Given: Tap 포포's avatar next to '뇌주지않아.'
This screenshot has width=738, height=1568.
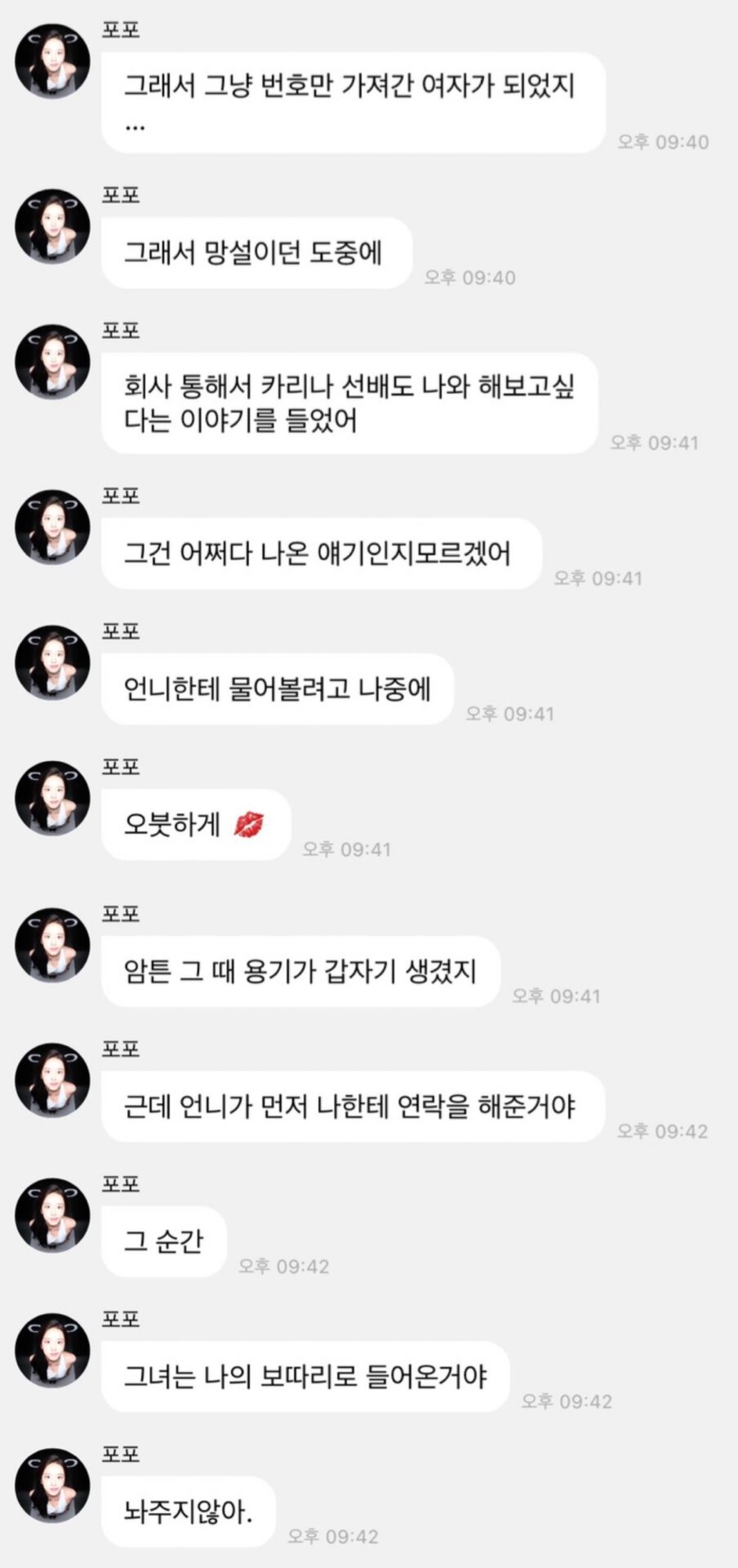Looking at the screenshot, I should pyautogui.click(x=52, y=1486).
